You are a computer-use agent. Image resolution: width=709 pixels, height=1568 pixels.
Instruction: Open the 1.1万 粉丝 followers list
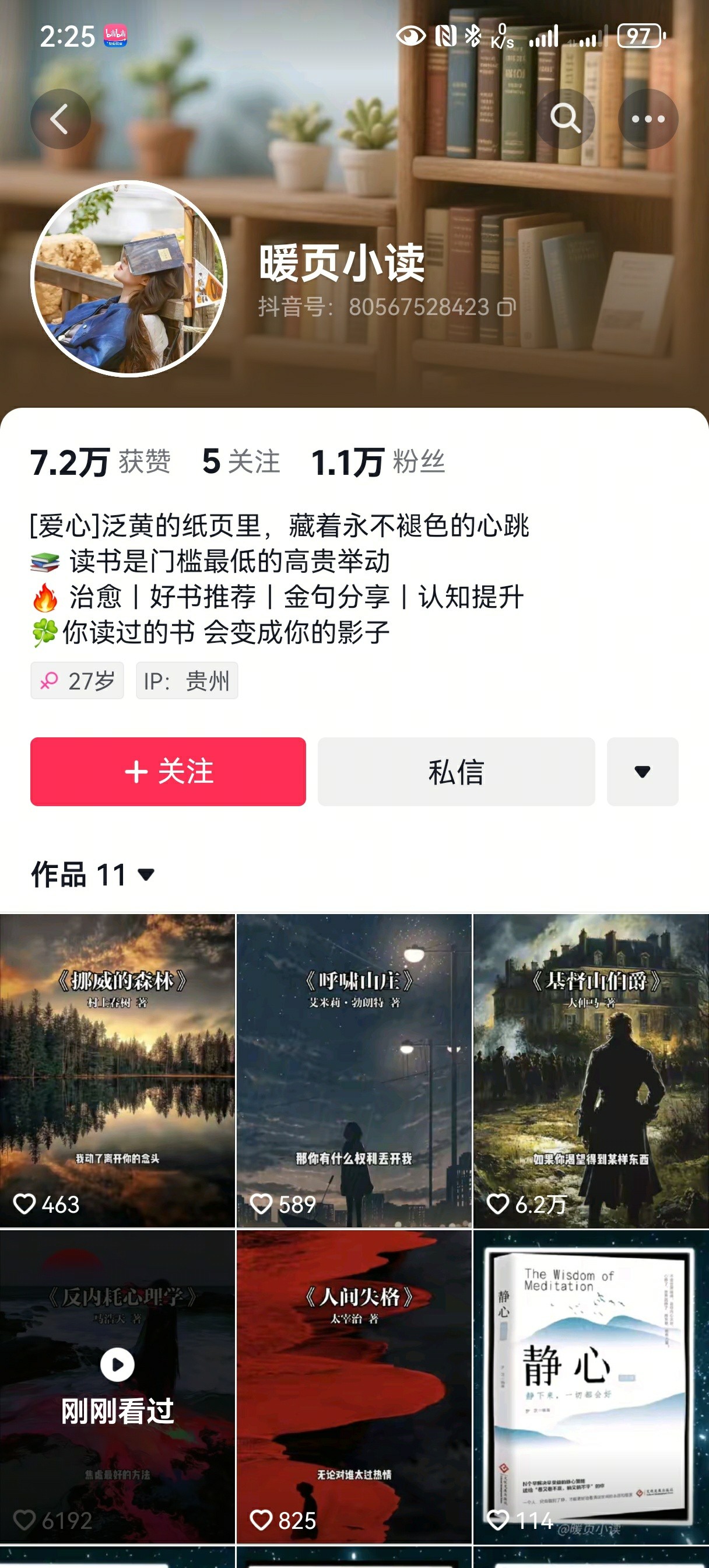pos(377,461)
